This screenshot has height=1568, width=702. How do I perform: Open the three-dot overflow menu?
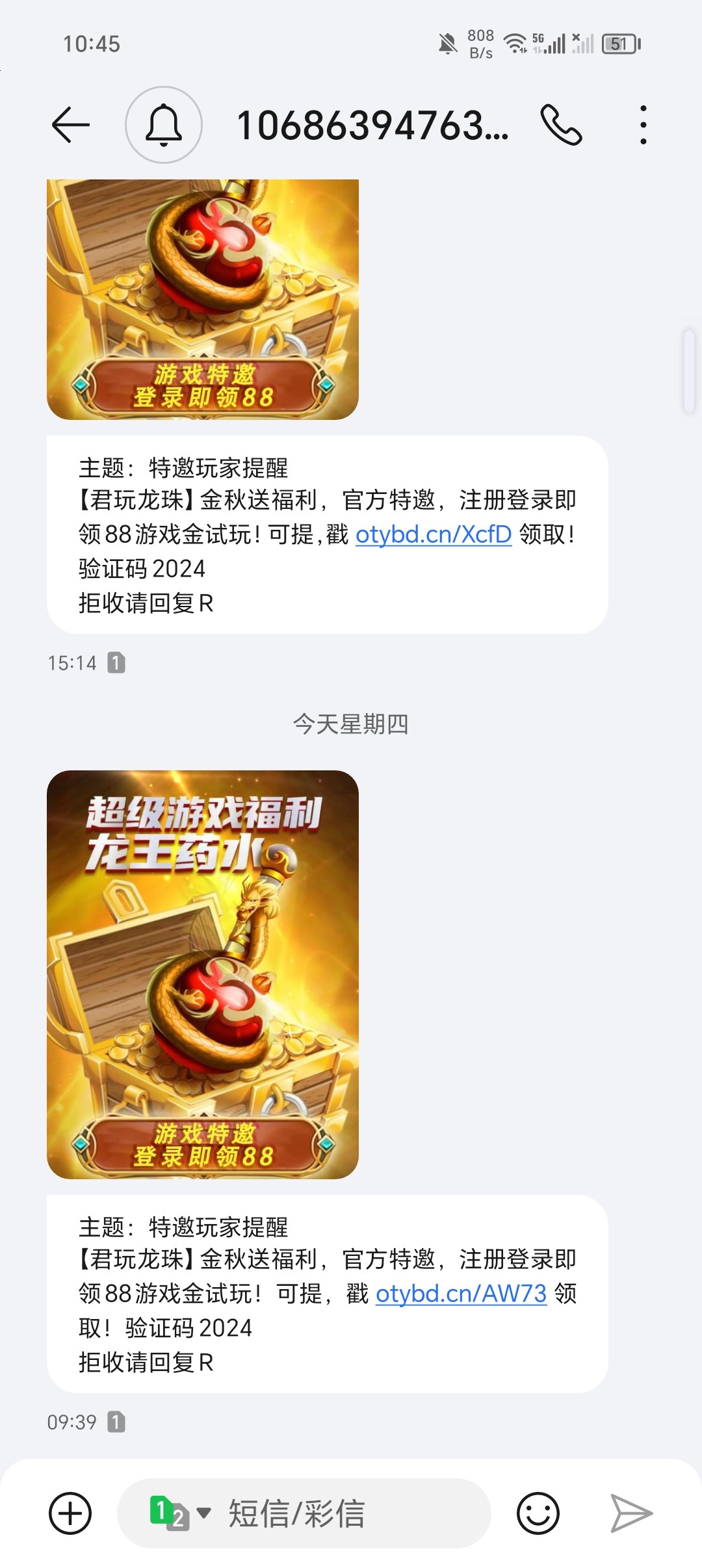click(x=643, y=125)
